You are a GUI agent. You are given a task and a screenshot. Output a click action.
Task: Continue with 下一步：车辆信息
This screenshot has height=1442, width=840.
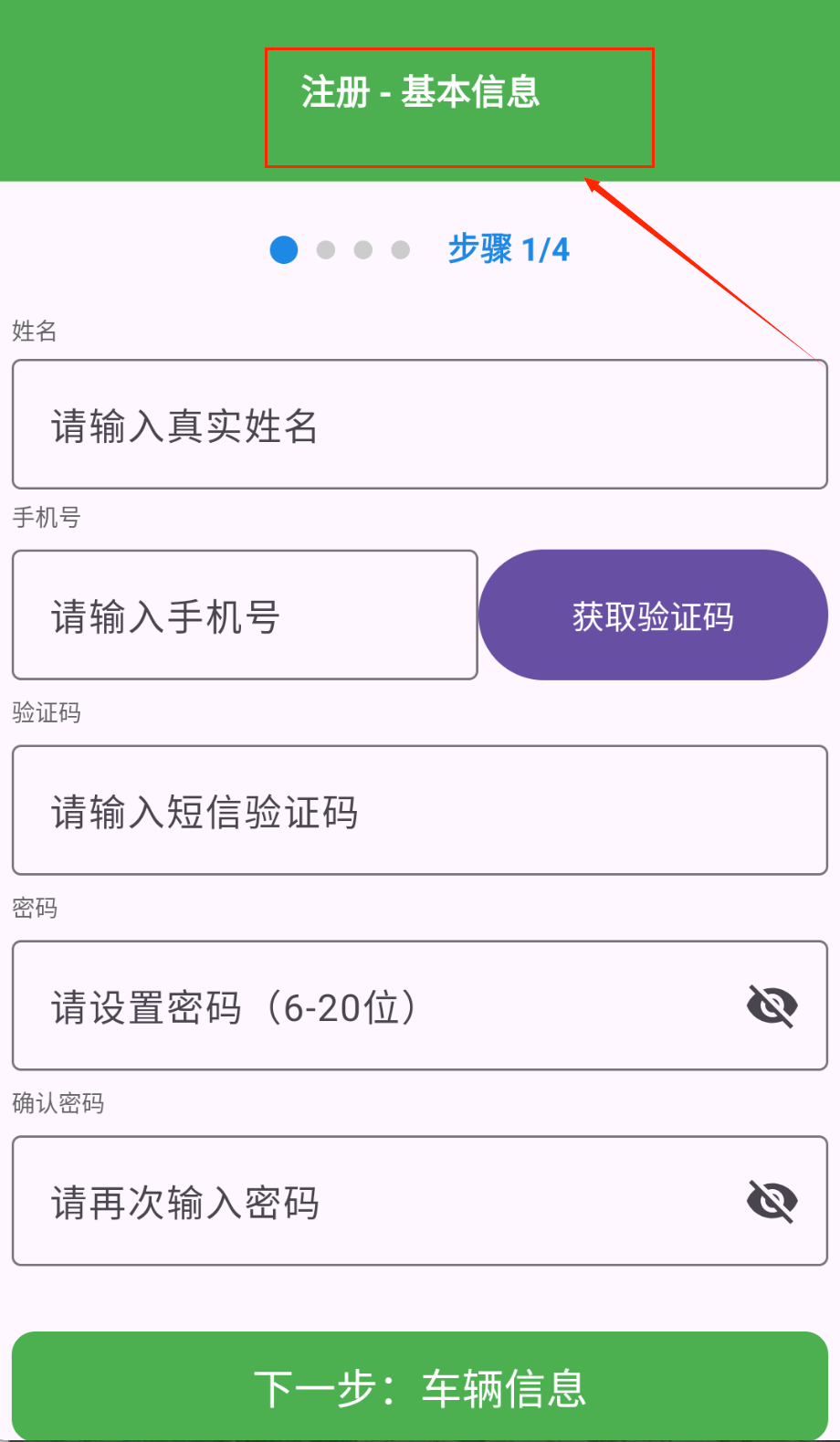[419, 1387]
